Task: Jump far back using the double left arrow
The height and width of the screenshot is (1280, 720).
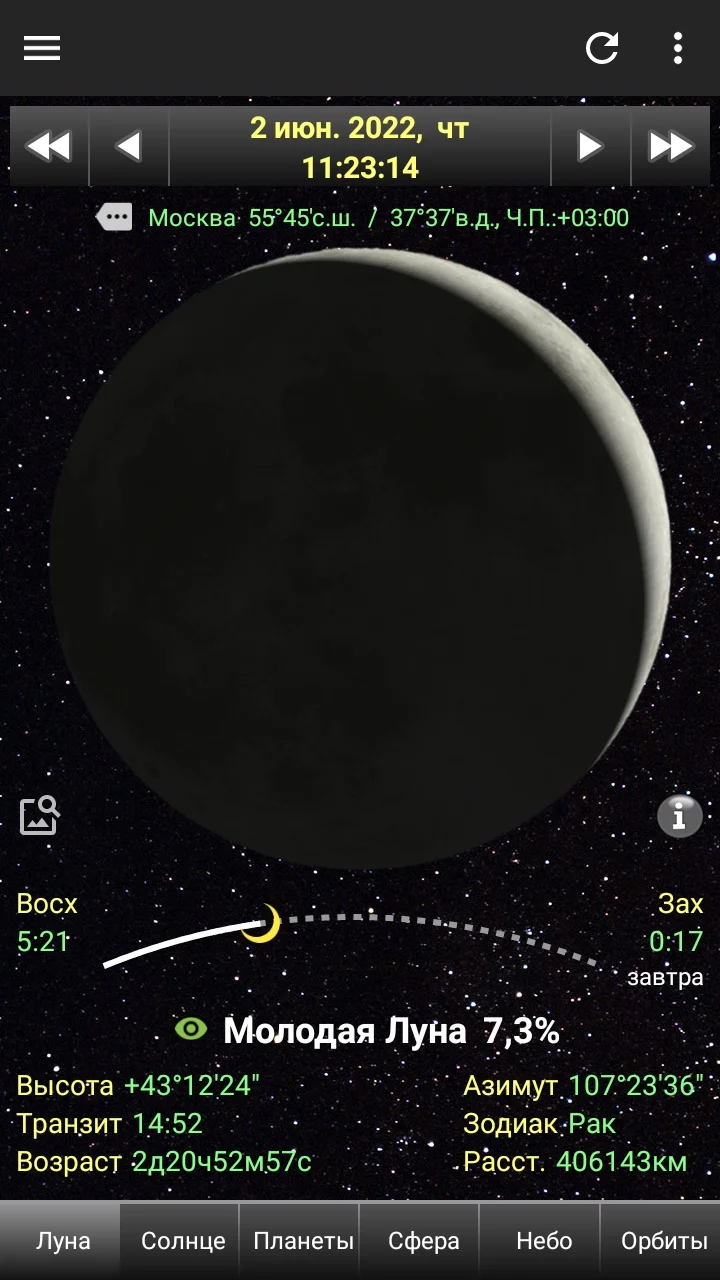Action: [48, 145]
